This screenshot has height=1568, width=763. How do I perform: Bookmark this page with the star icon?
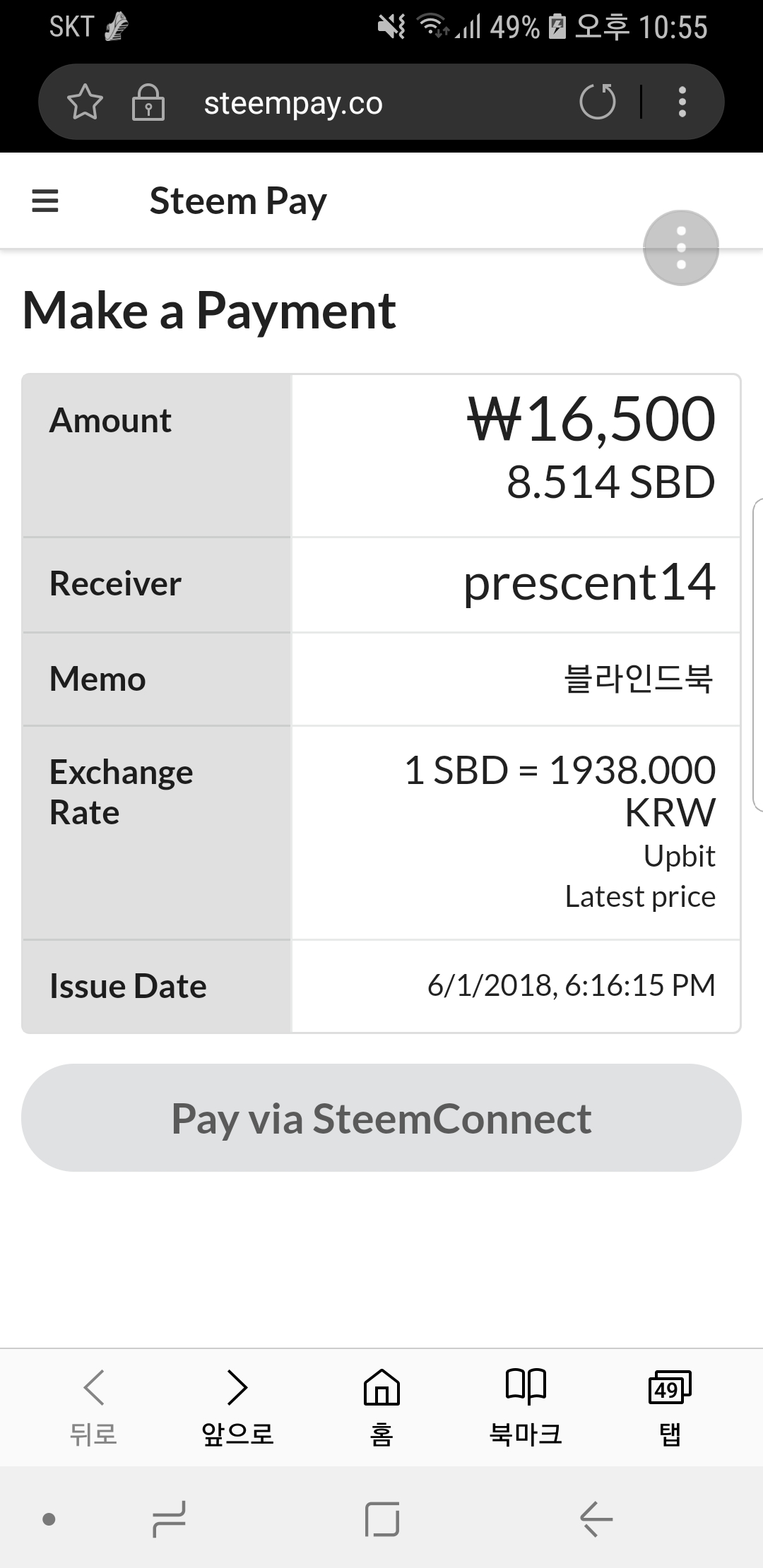[x=85, y=102]
